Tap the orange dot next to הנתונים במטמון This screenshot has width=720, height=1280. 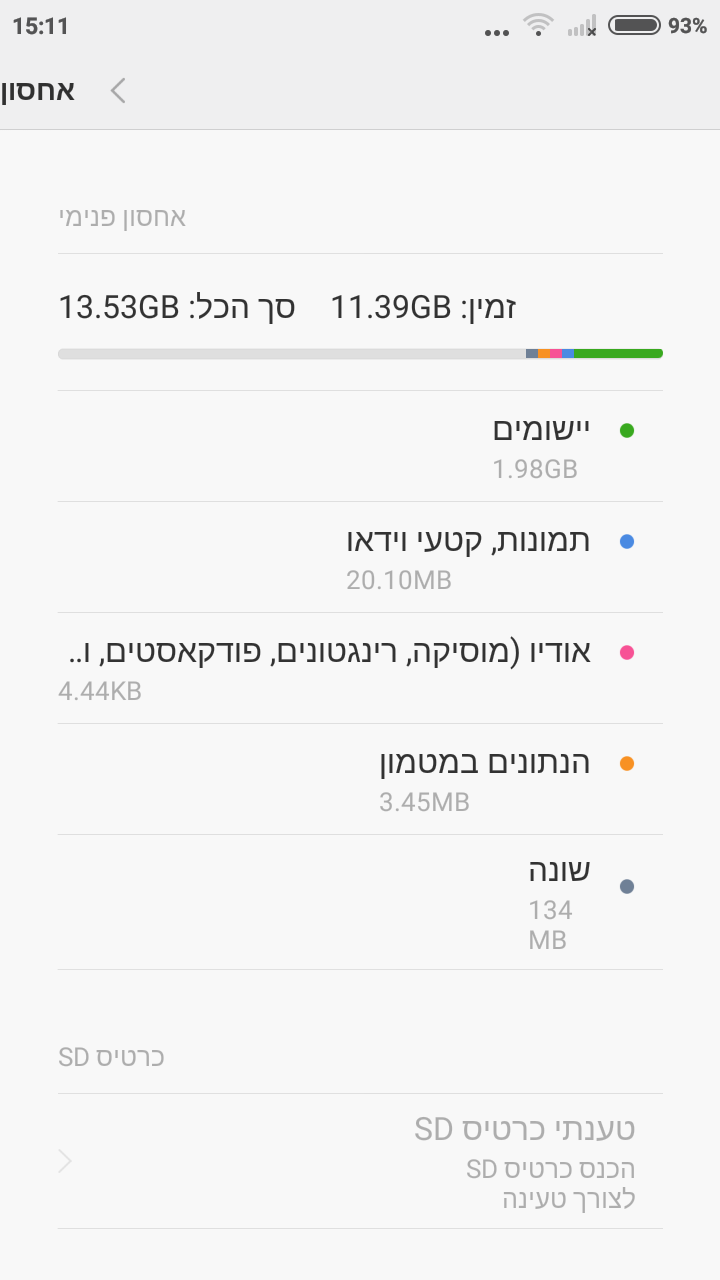coord(627,761)
